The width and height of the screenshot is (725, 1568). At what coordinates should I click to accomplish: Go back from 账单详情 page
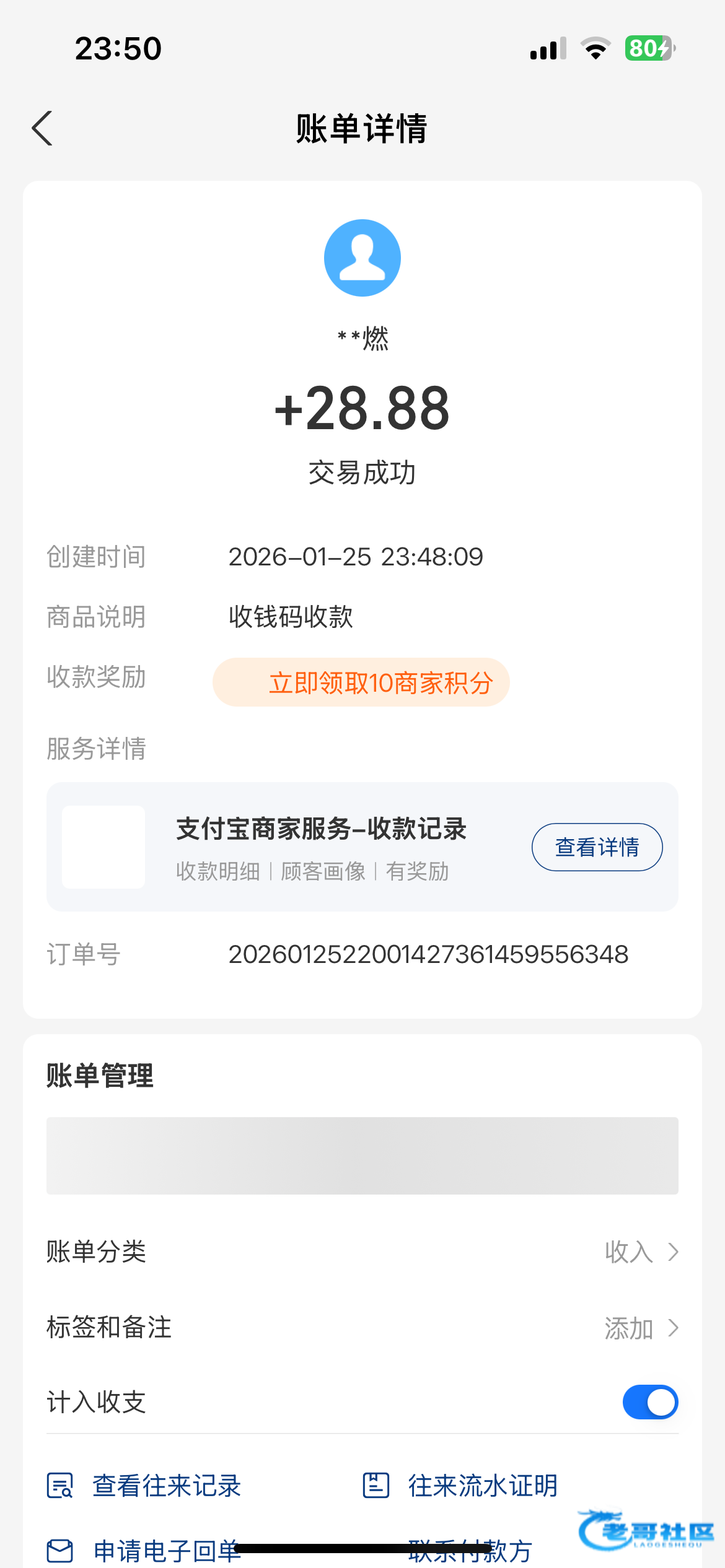click(x=42, y=128)
